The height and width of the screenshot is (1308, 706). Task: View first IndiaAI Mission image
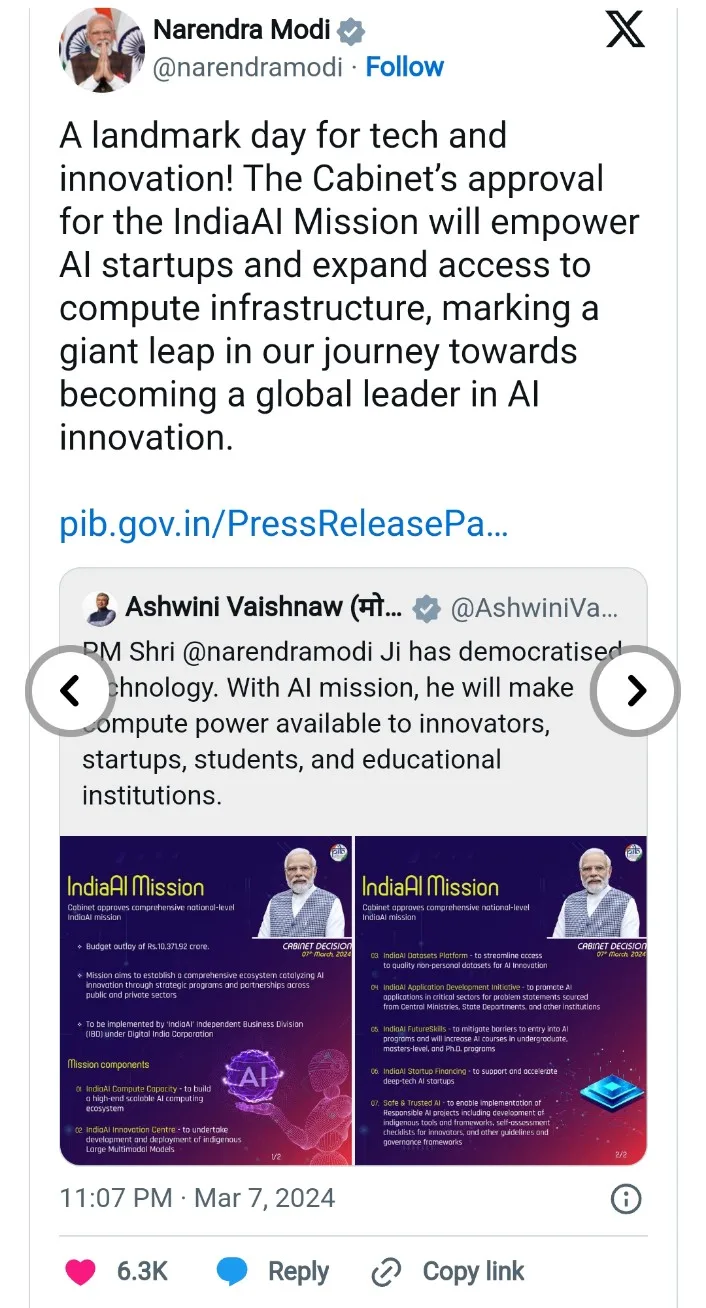coord(206,1001)
